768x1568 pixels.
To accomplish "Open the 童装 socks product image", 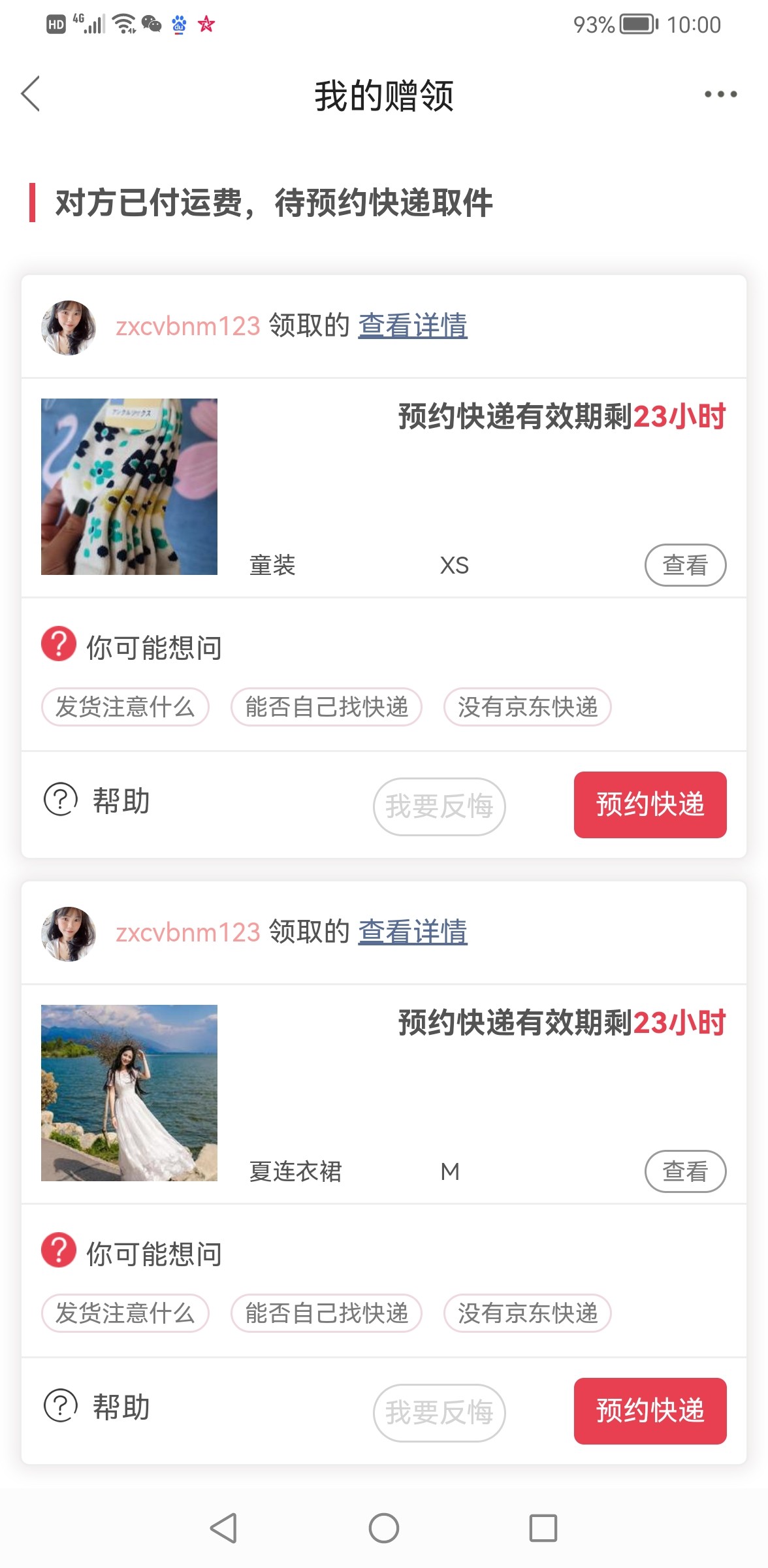I will click(x=129, y=487).
